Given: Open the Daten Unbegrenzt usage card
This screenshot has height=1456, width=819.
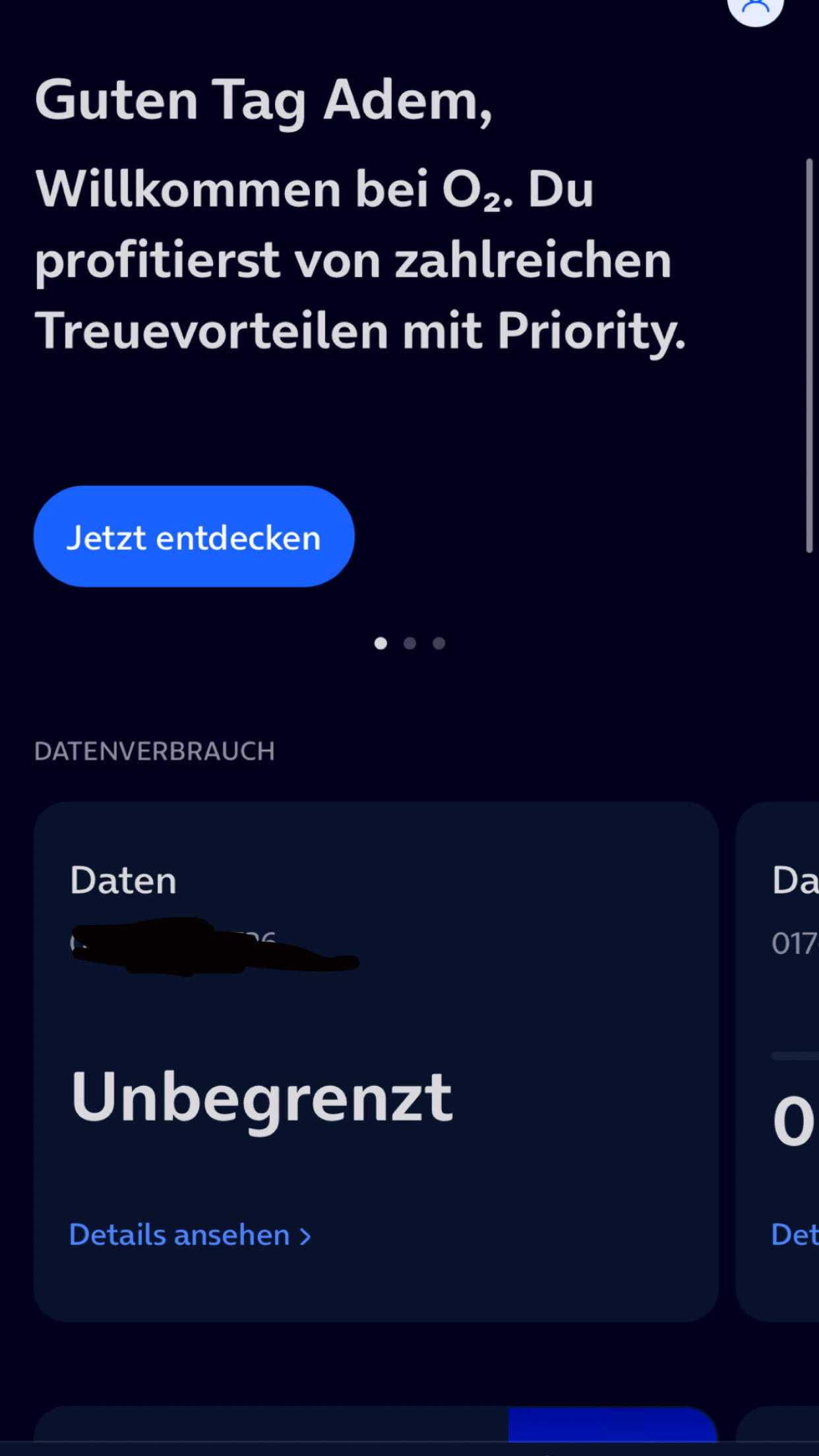Looking at the screenshot, I should (x=376, y=1062).
